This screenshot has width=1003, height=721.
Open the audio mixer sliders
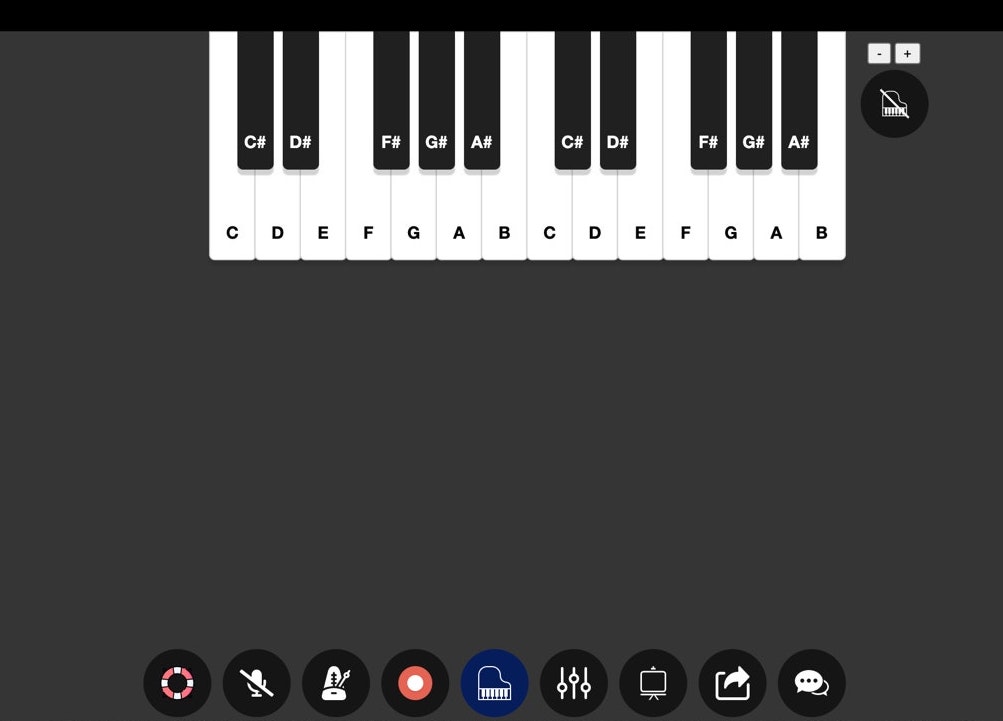tap(574, 683)
